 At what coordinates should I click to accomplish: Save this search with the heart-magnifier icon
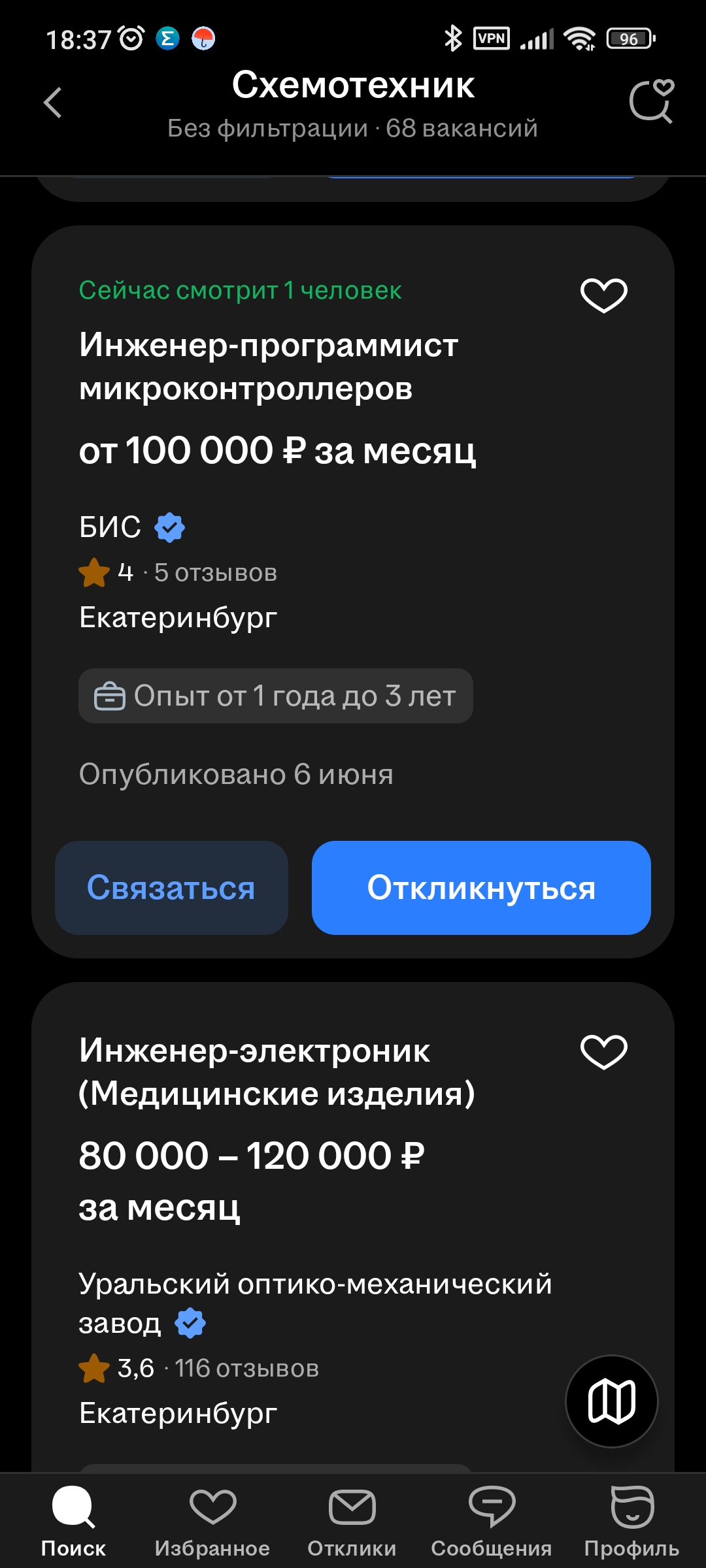[651, 102]
